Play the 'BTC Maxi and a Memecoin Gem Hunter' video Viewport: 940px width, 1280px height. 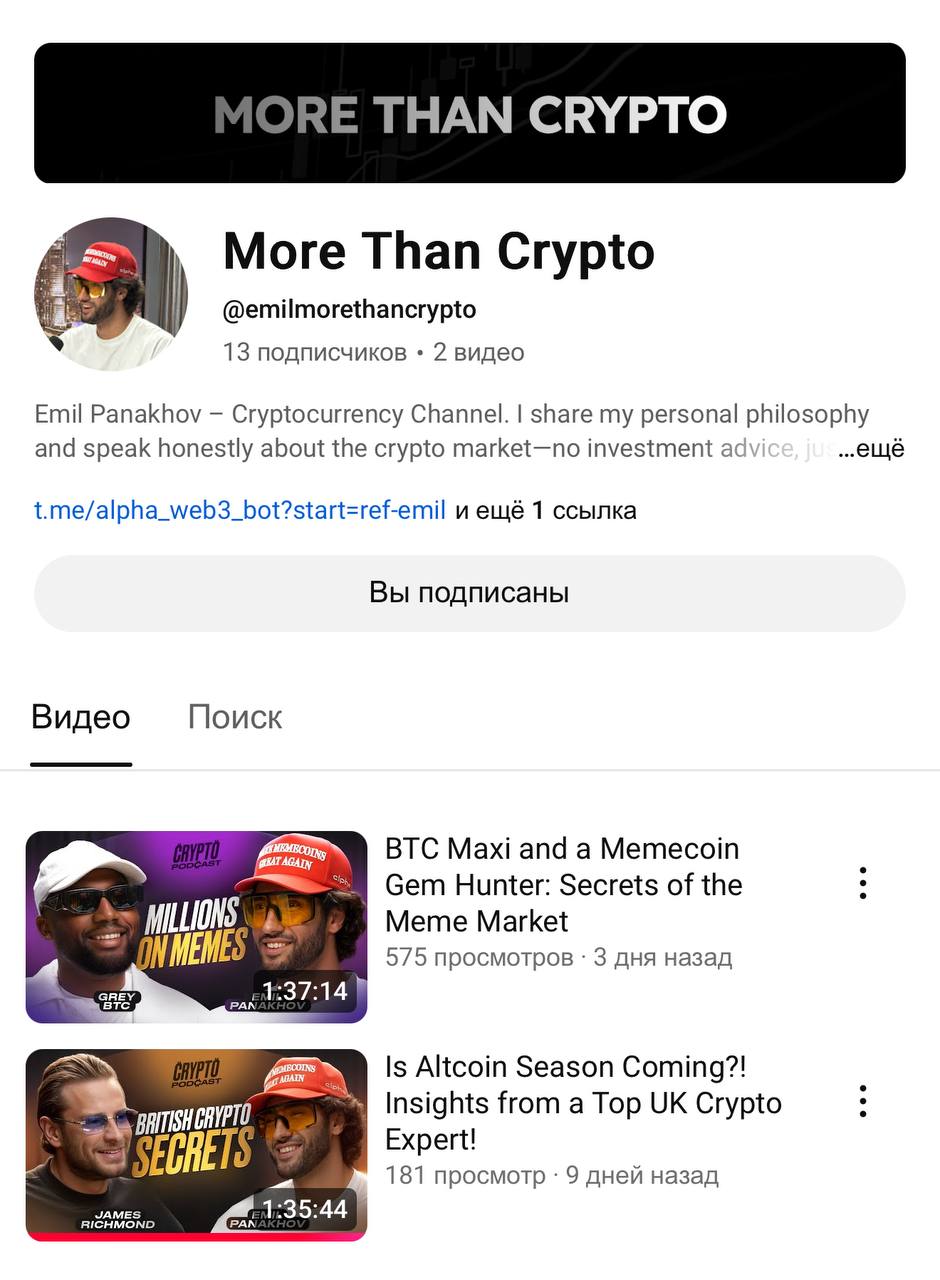[196, 927]
